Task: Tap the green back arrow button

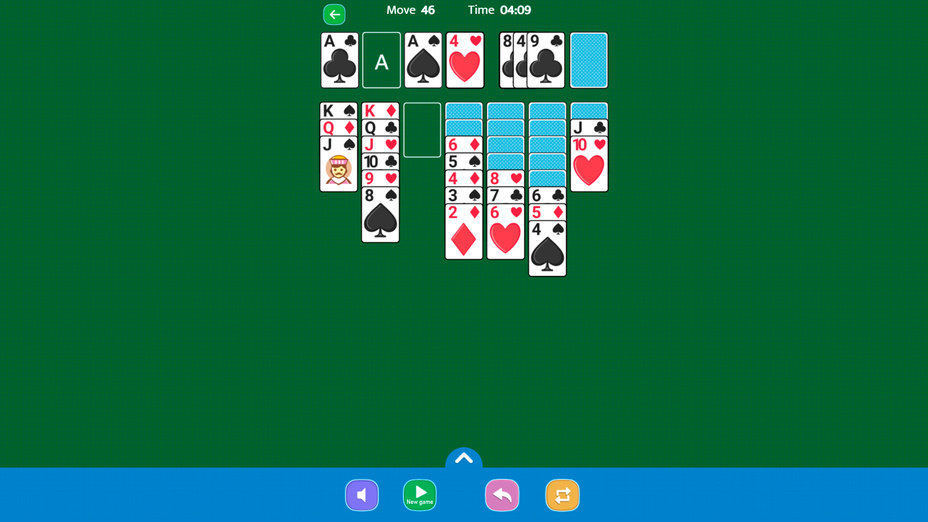Action: pos(334,14)
